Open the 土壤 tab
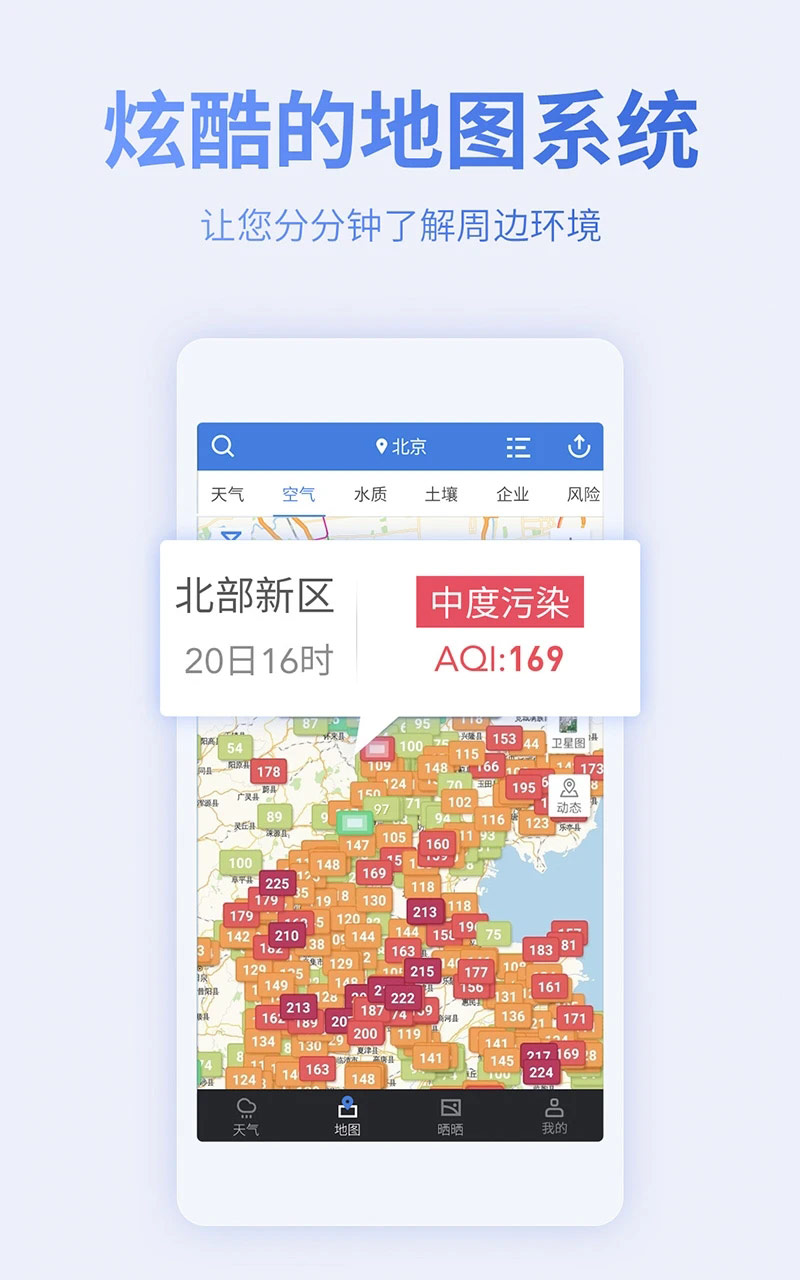800x1280 pixels. click(442, 493)
